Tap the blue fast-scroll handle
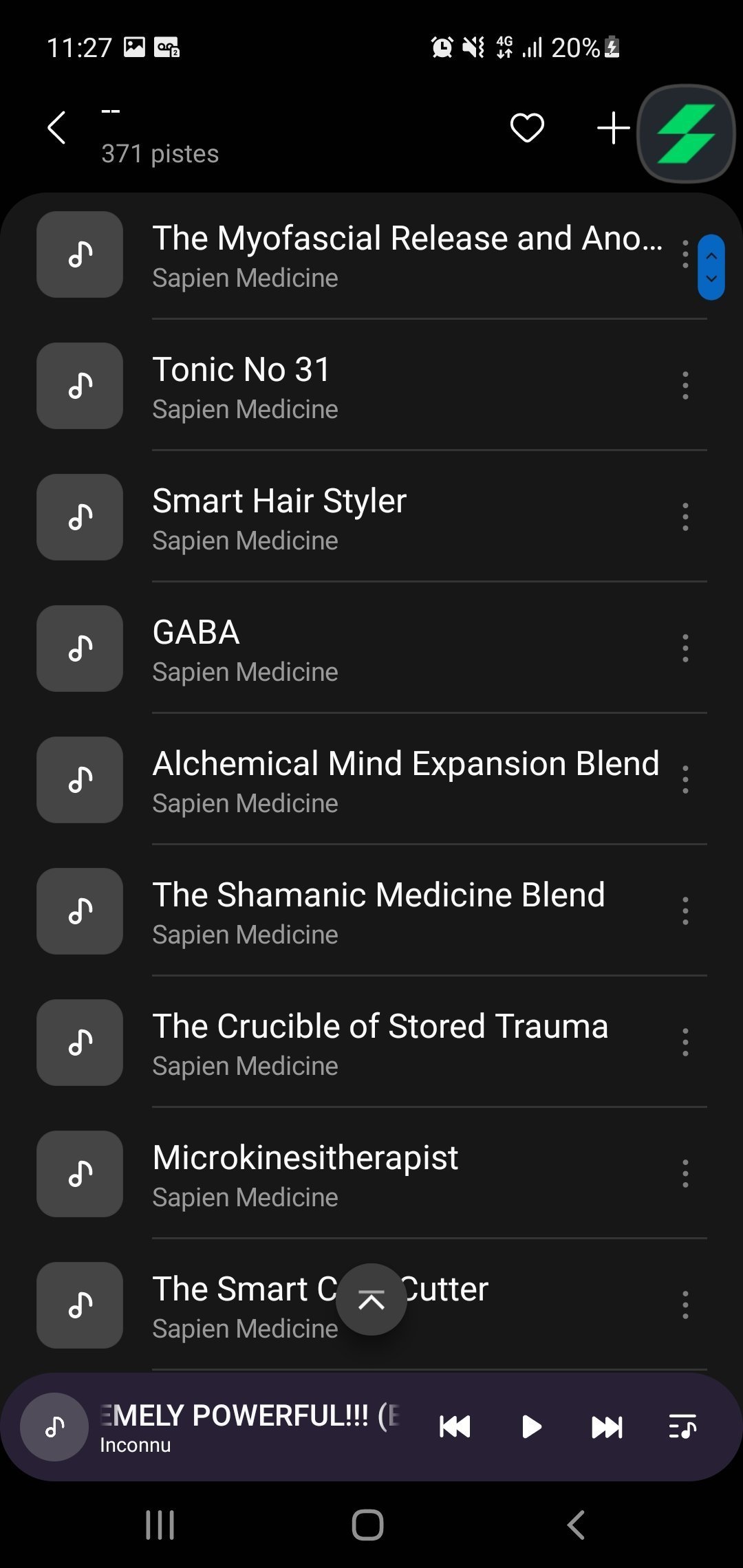 [x=711, y=268]
